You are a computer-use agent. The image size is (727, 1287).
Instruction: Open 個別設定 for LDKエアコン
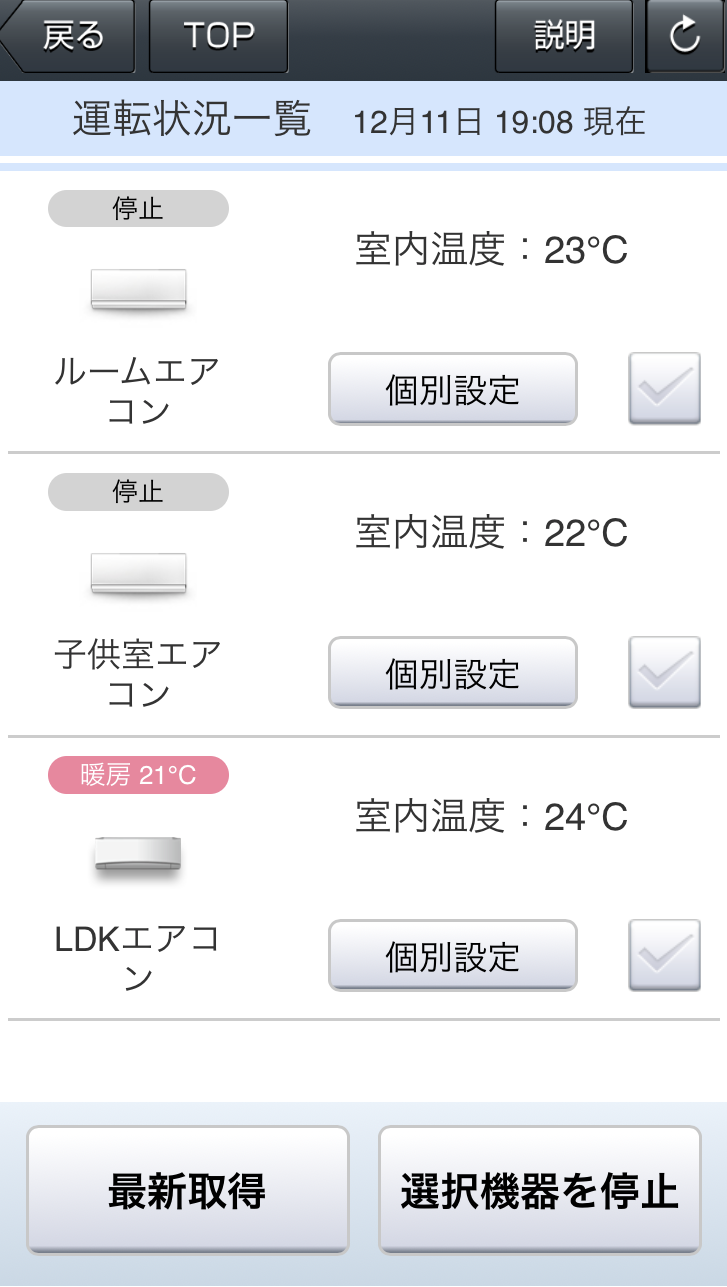(x=453, y=956)
